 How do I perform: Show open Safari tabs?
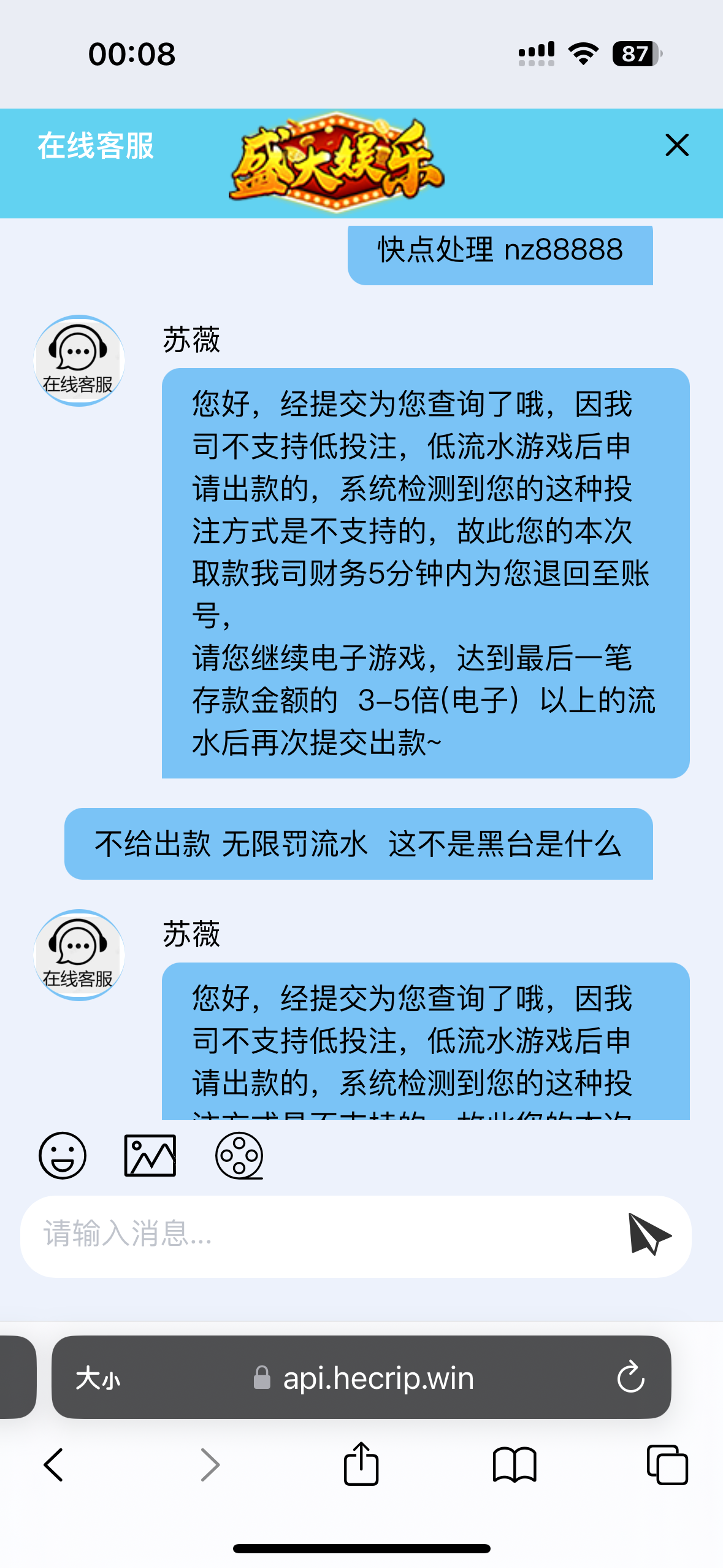coord(668,1465)
